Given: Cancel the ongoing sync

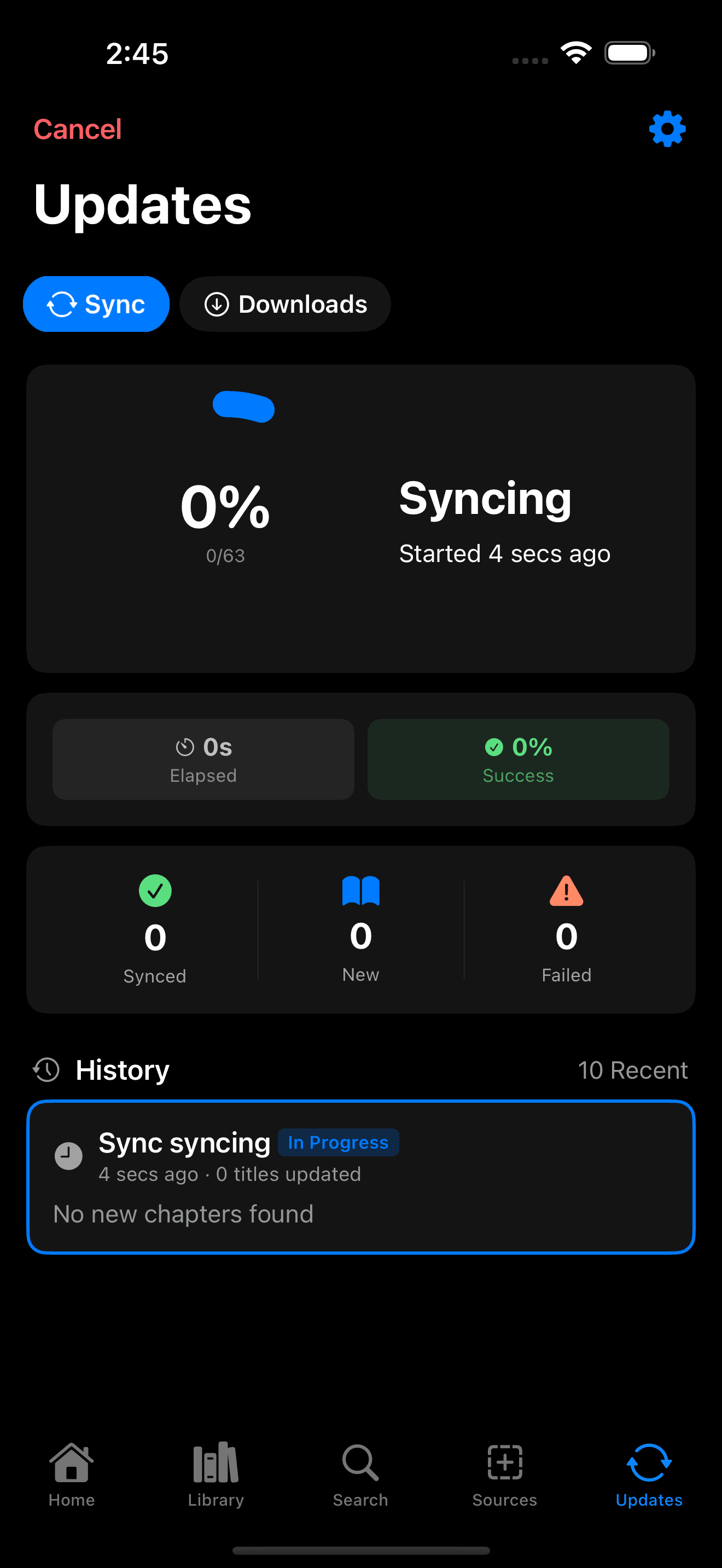Looking at the screenshot, I should [77, 128].
